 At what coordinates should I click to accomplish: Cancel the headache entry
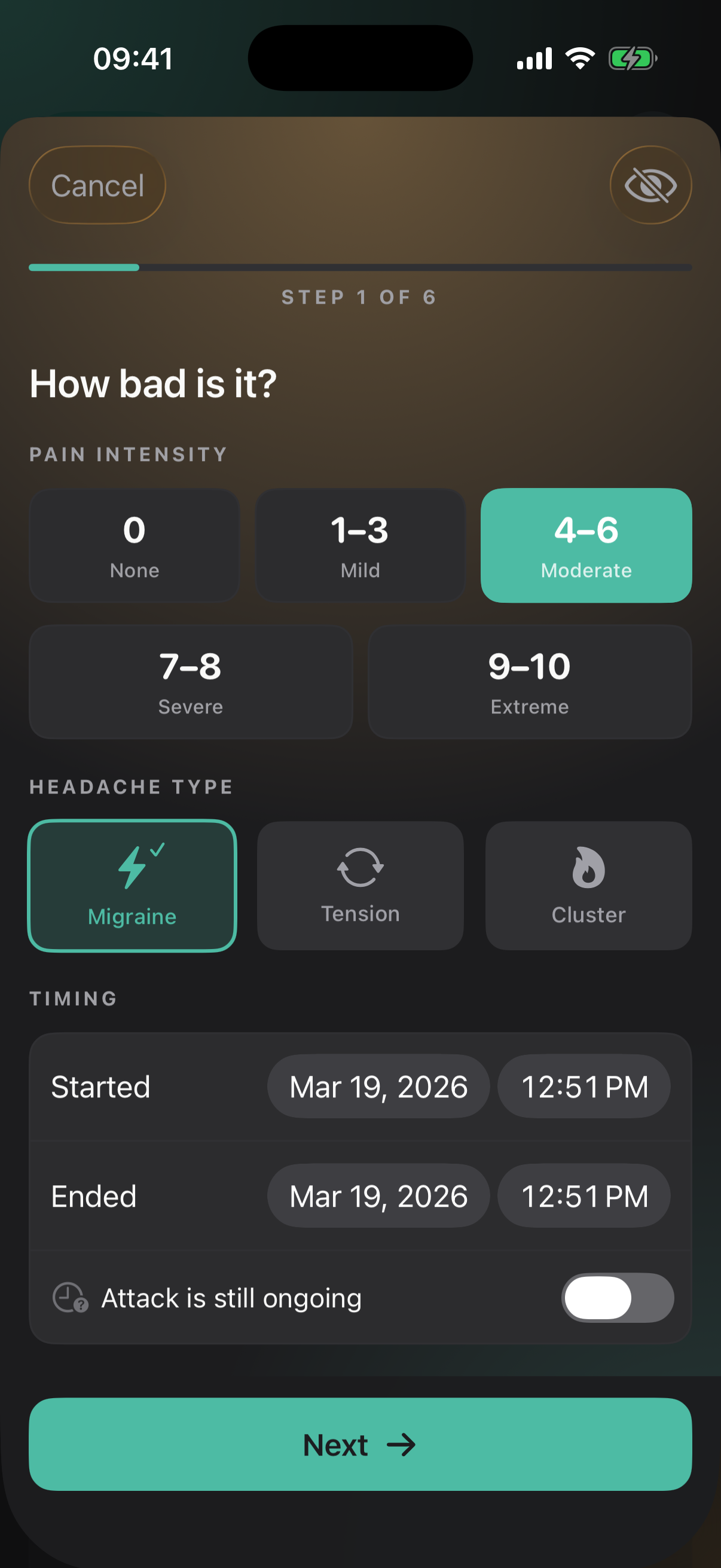pos(97,185)
